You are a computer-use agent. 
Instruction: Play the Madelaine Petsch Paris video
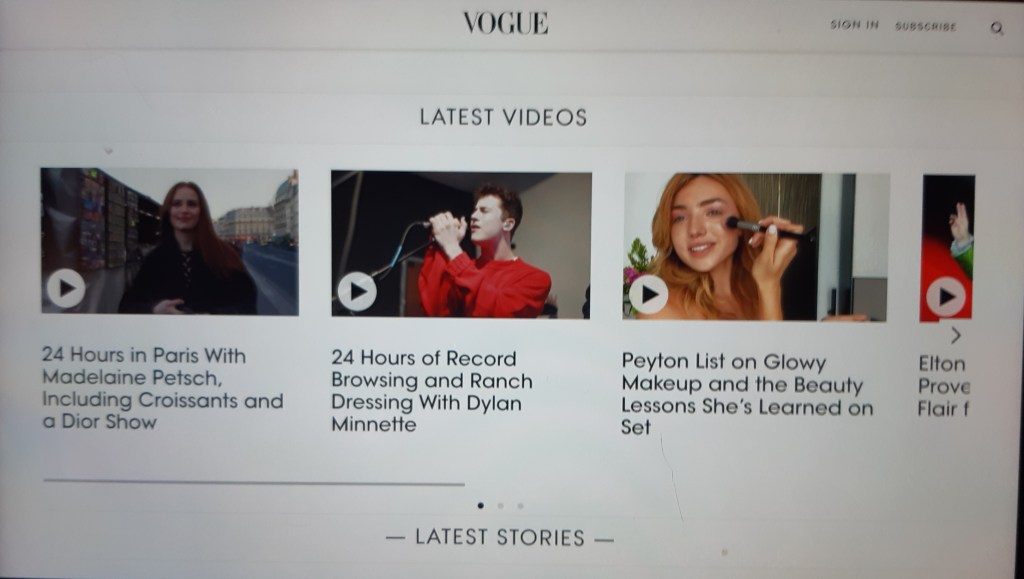(x=66, y=289)
